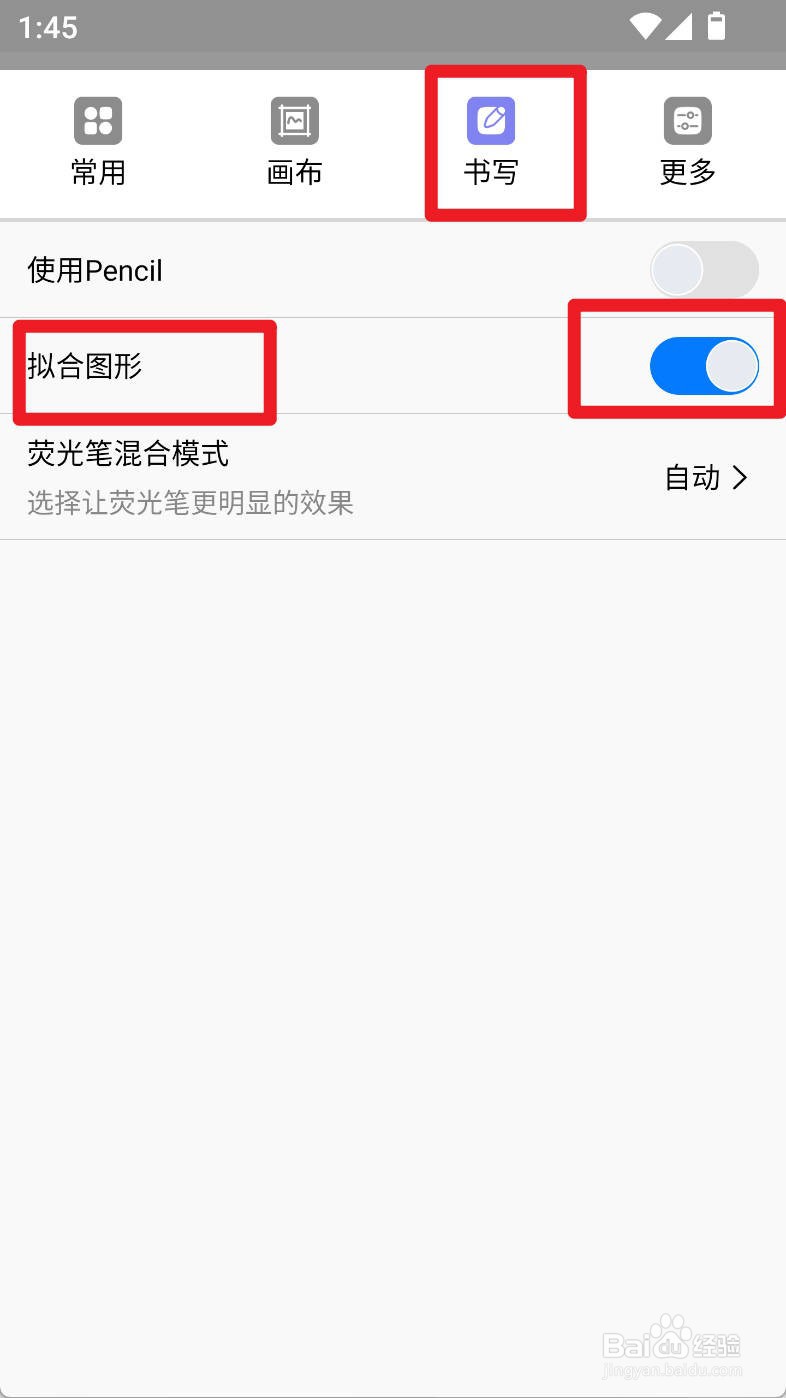The width and height of the screenshot is (786, 1398).
Task: Click the 1:45 clock display
Action: [x=48, y=27]
